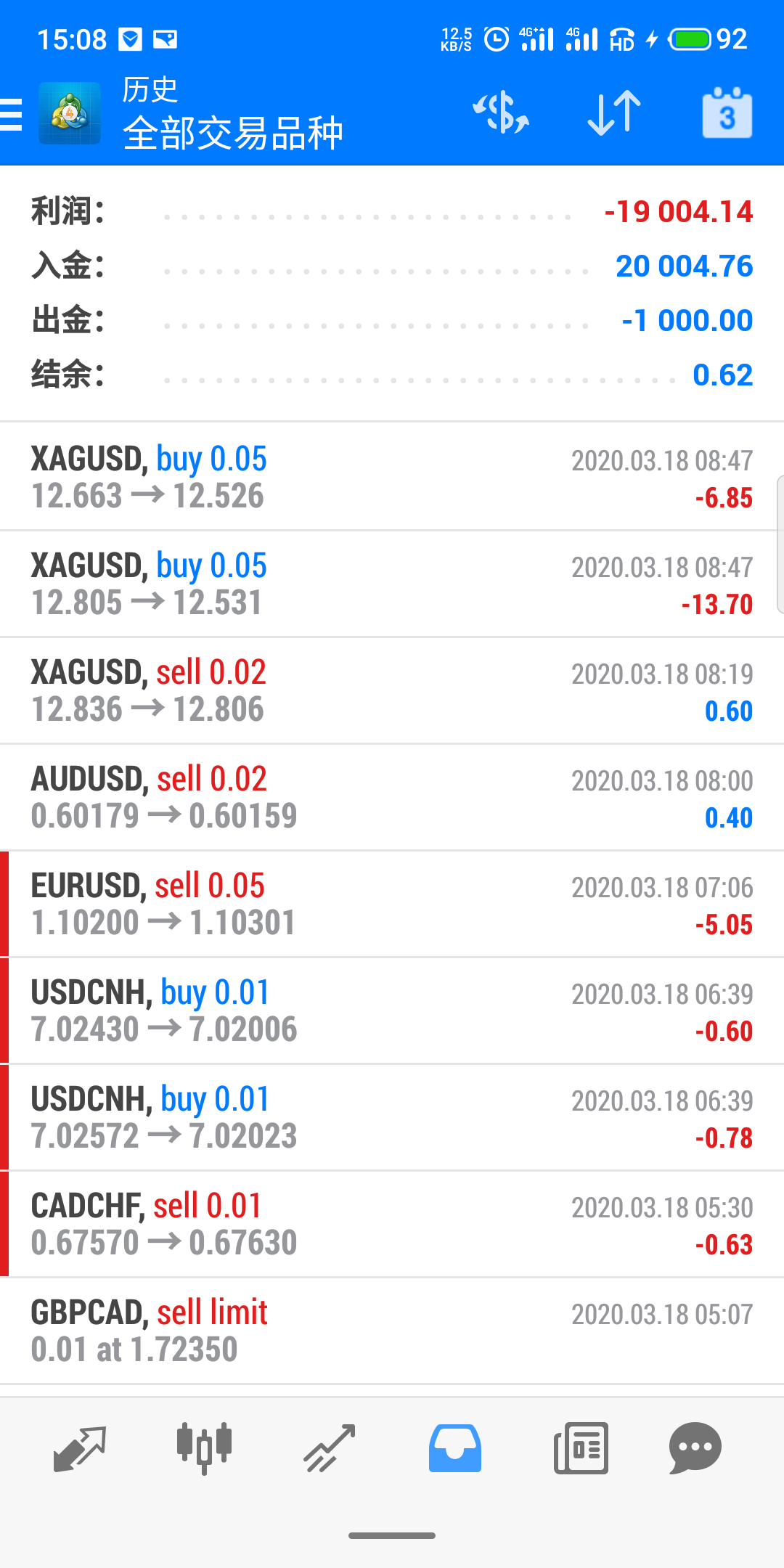The height and width of the screenshot is (1568, 784).
Task: Open the USDCNH trade with -0.78 loss
Action: click(x=392, y=1118)
